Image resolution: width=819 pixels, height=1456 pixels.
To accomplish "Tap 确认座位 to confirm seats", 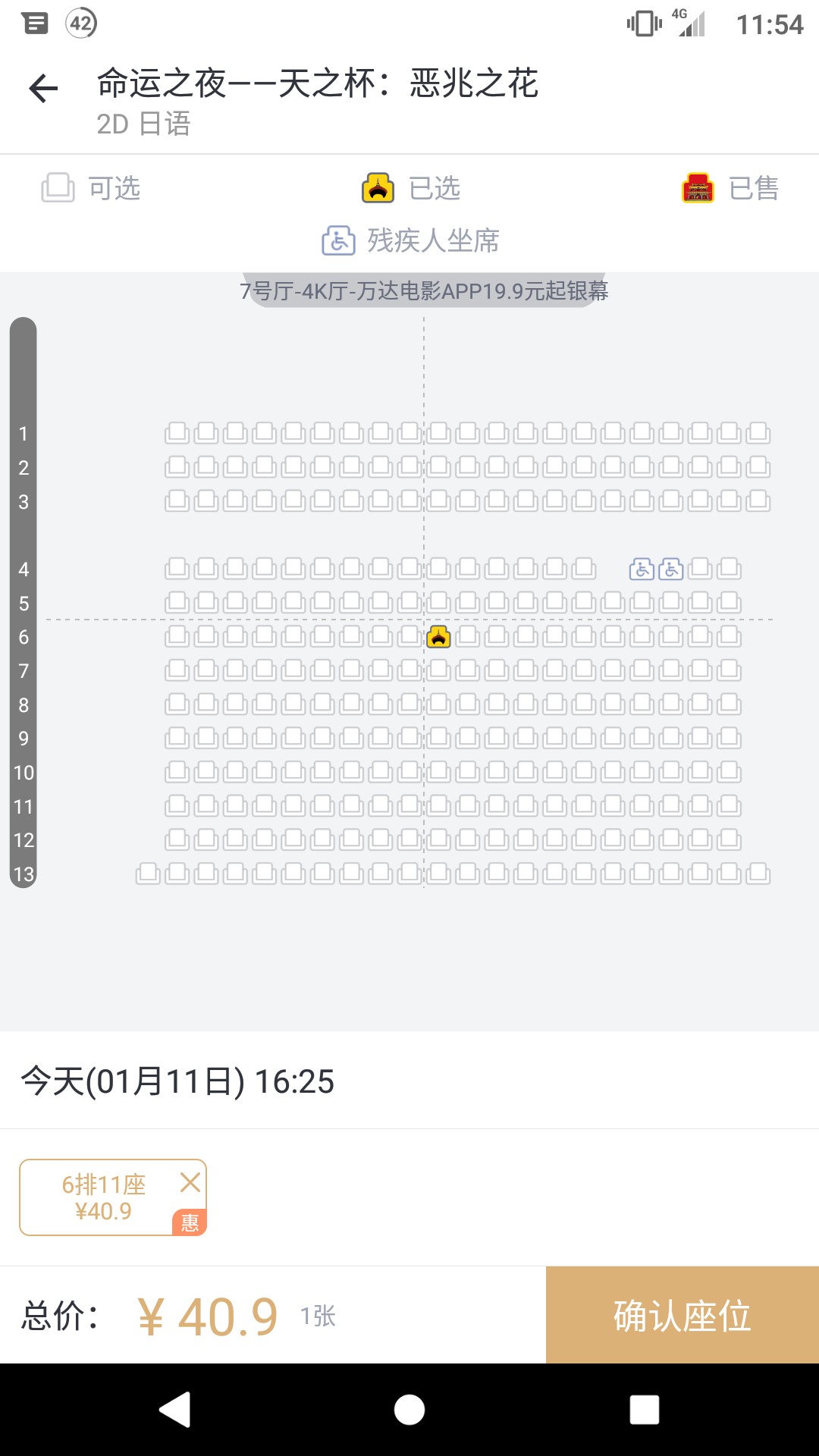I will 682,1315.
